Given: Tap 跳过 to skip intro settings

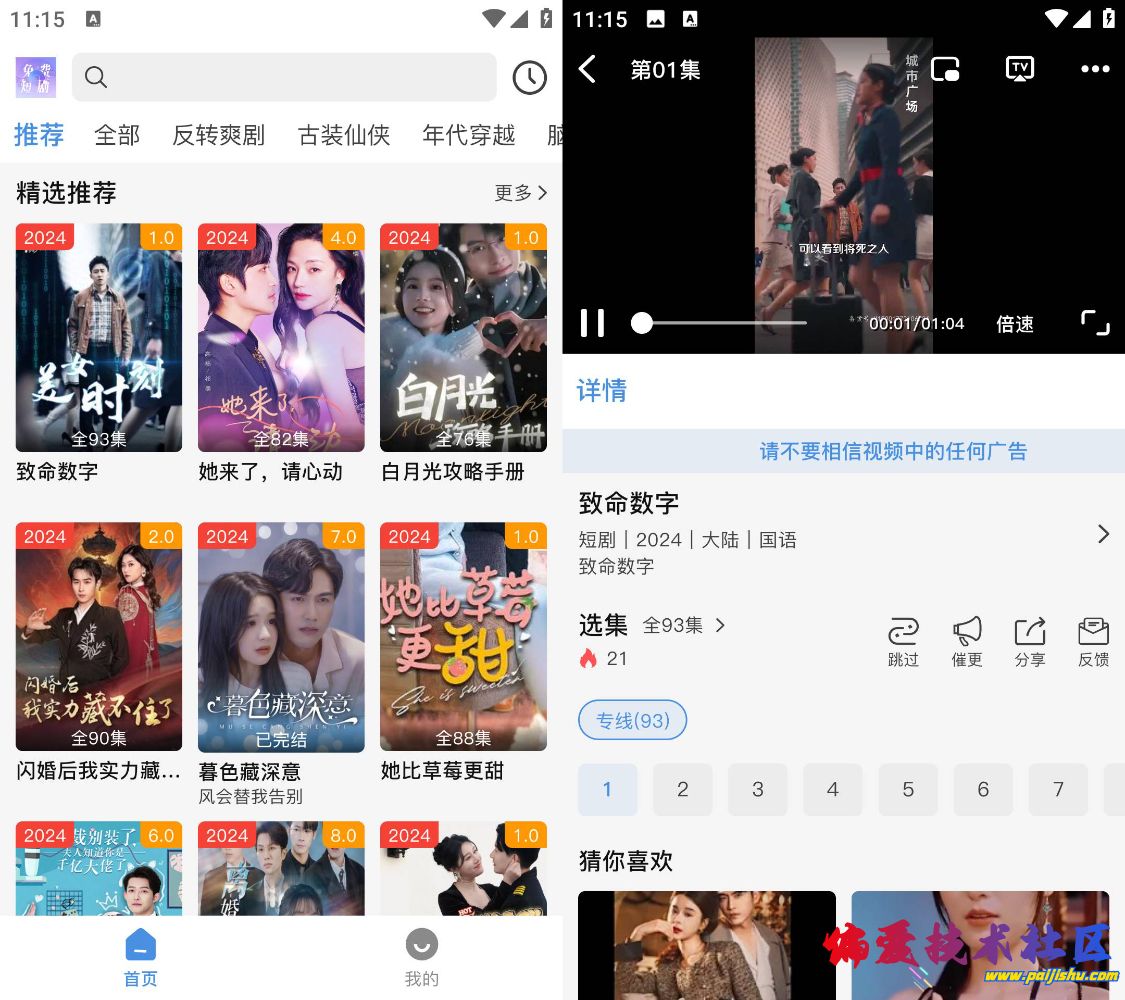Looking at the screenshot, I should tap(903, 641).
